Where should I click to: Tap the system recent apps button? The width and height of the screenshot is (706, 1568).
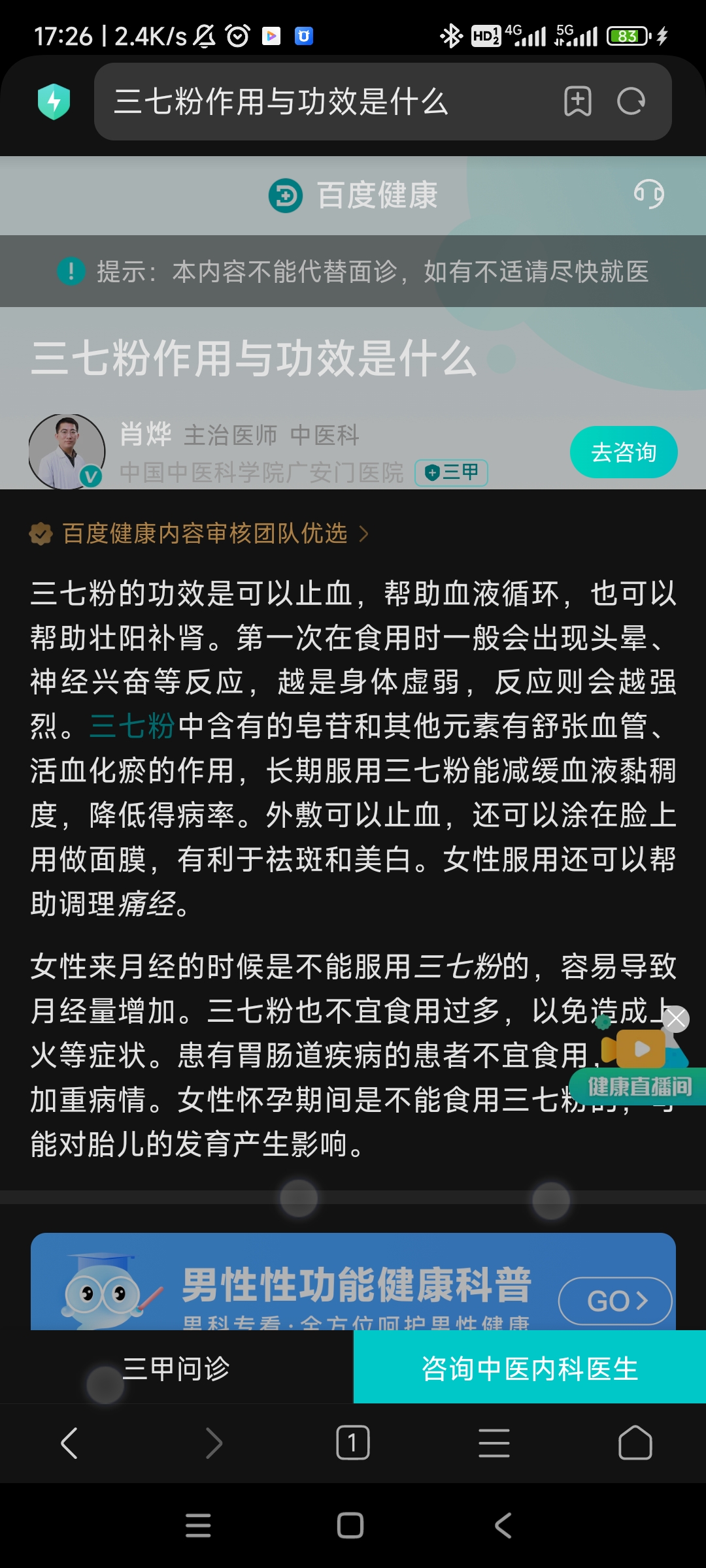(198, 1526)
